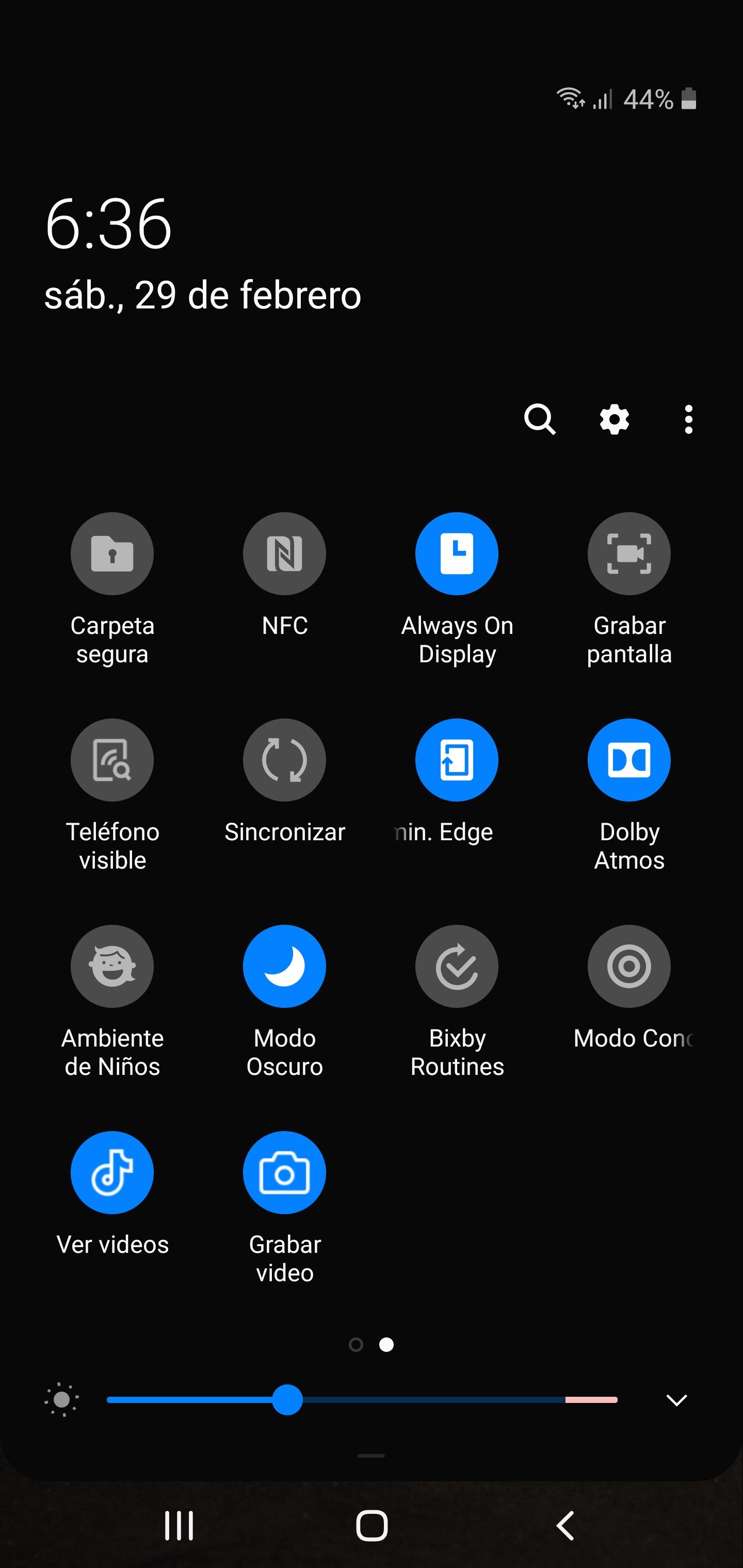Enable Teléfono visible
The image size is (743, 1568).
112,760
